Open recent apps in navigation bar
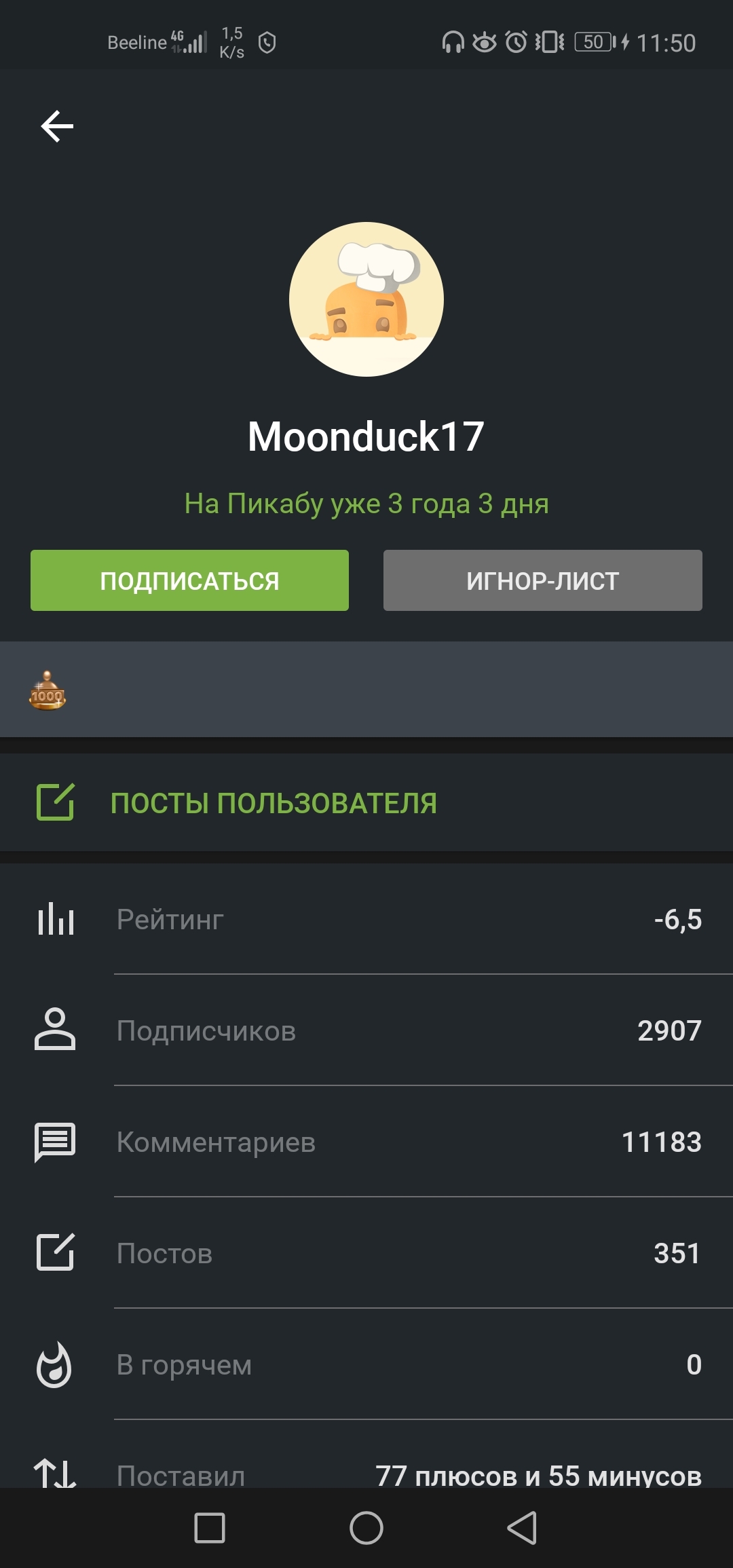733x1568 pixels. point(210,1528)
